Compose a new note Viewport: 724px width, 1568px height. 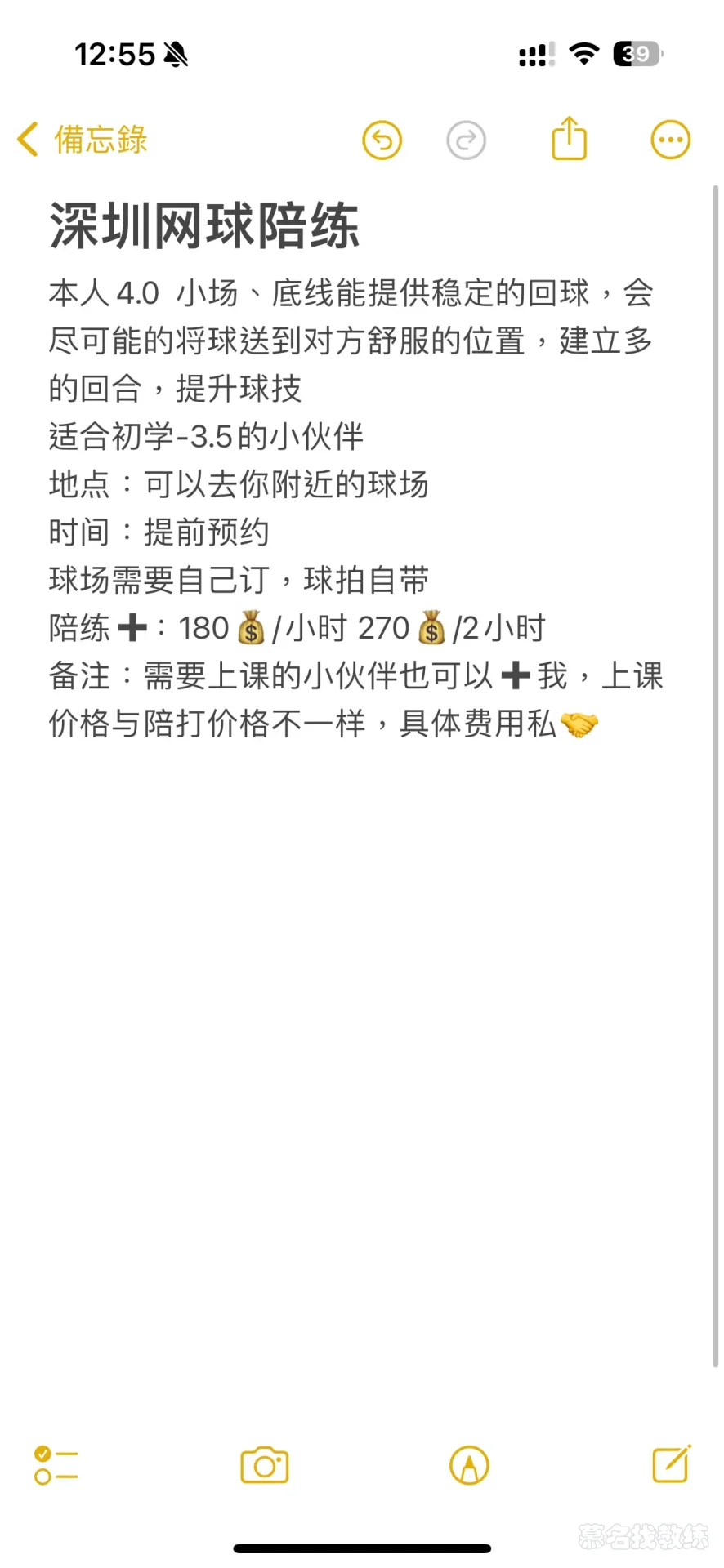coord(671,1463)
